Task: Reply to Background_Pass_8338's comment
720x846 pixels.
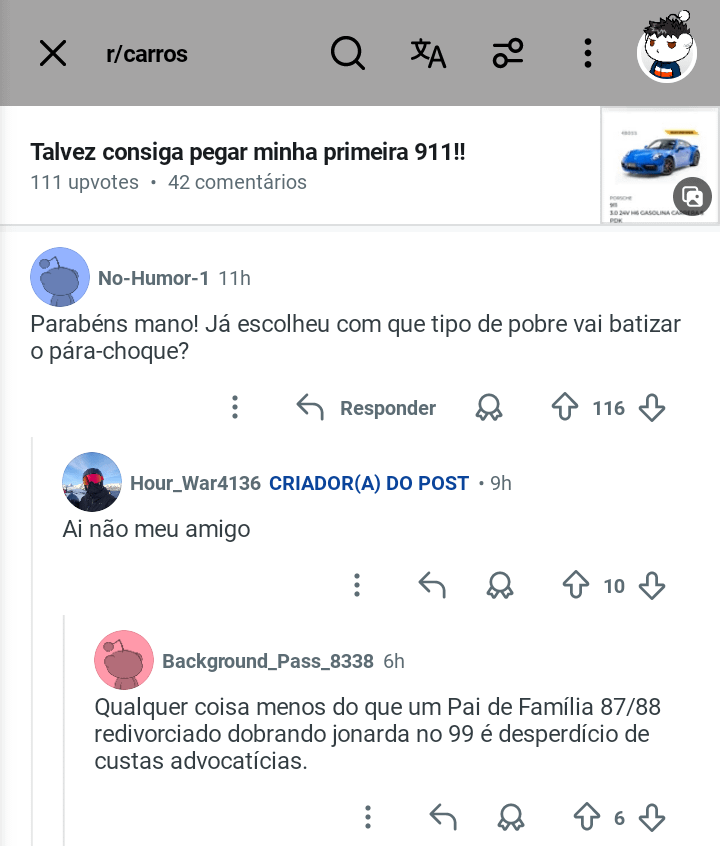Action: tap(443, 817)
